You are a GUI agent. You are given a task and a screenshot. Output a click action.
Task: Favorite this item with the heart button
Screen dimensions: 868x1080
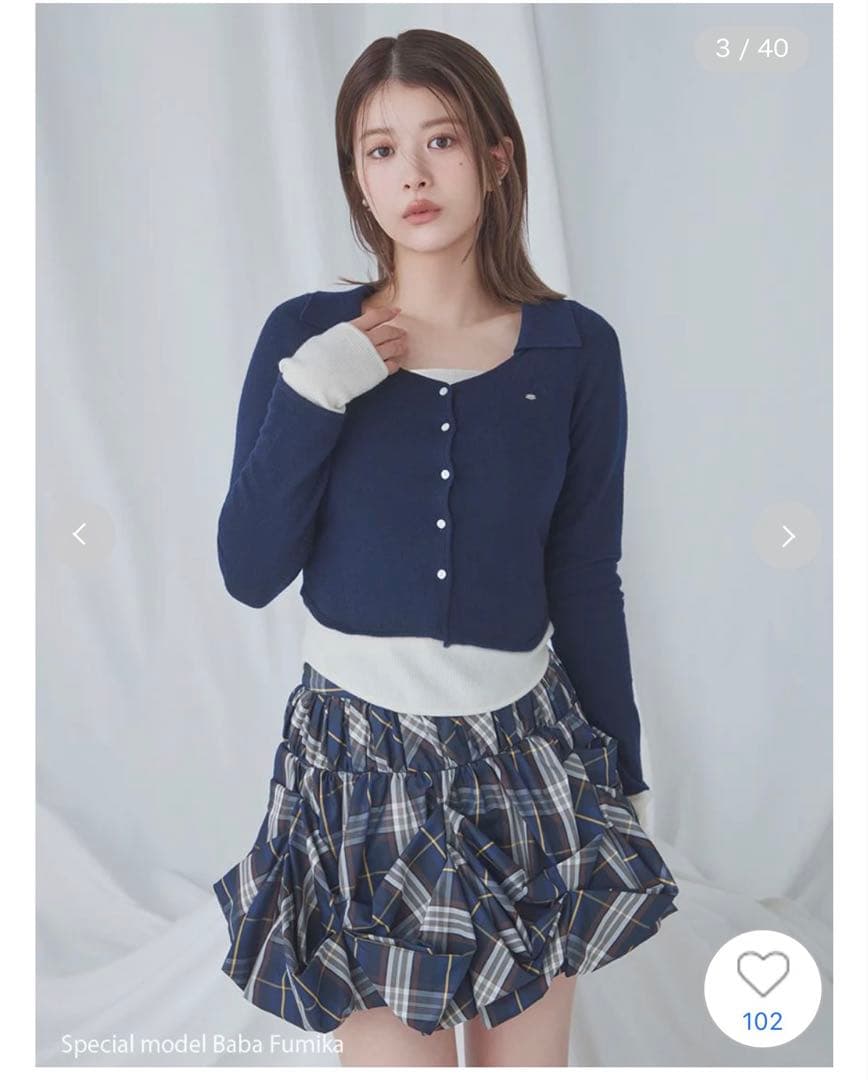pyautogui.click(x=763, y=974)
